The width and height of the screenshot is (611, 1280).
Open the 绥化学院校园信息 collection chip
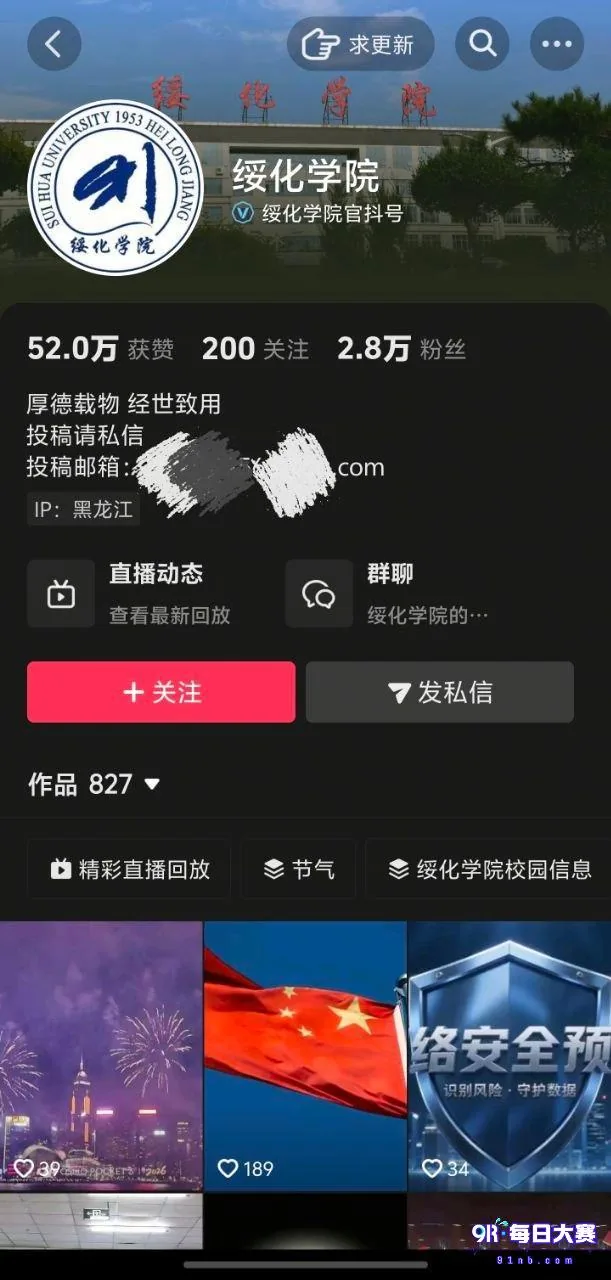point(489,869)
